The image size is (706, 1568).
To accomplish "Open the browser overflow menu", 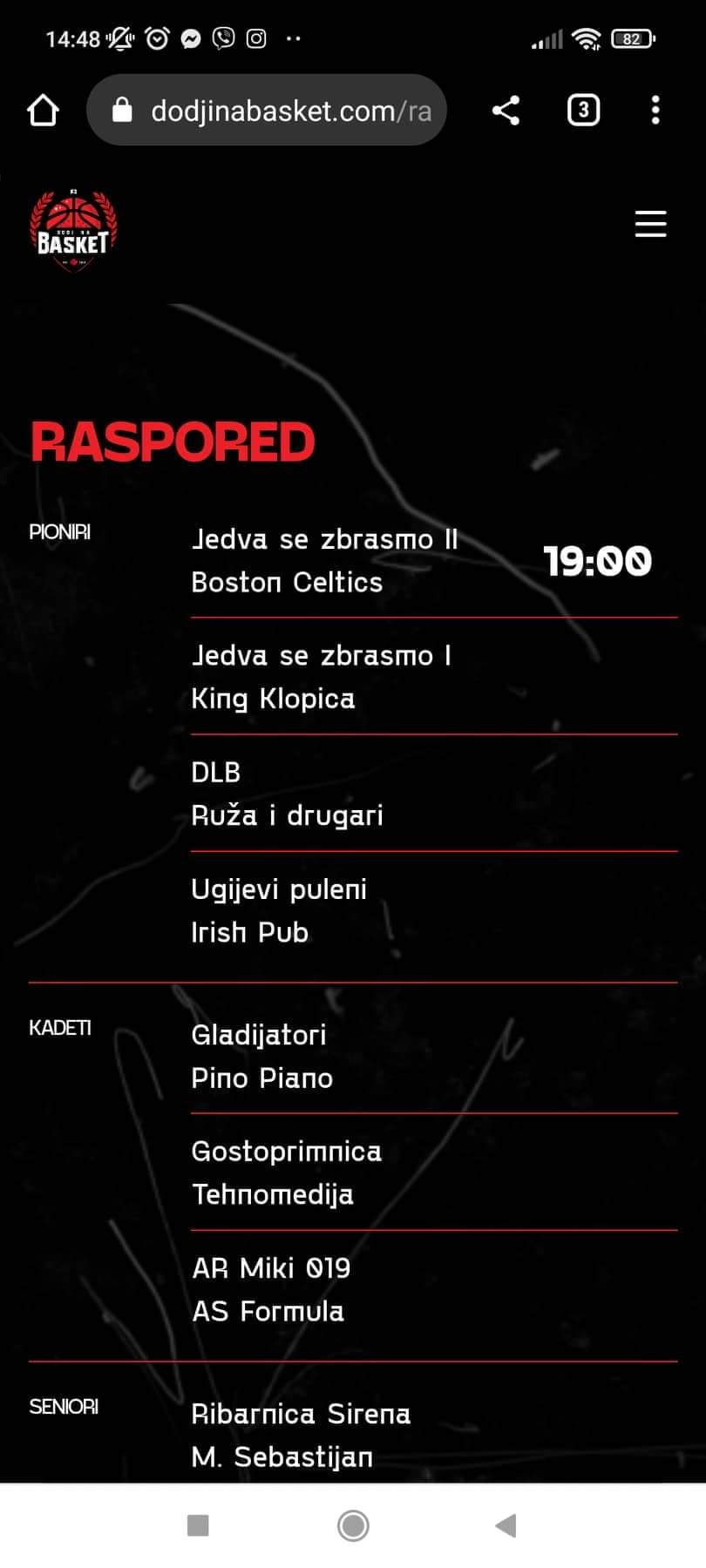I will [655, 111].
